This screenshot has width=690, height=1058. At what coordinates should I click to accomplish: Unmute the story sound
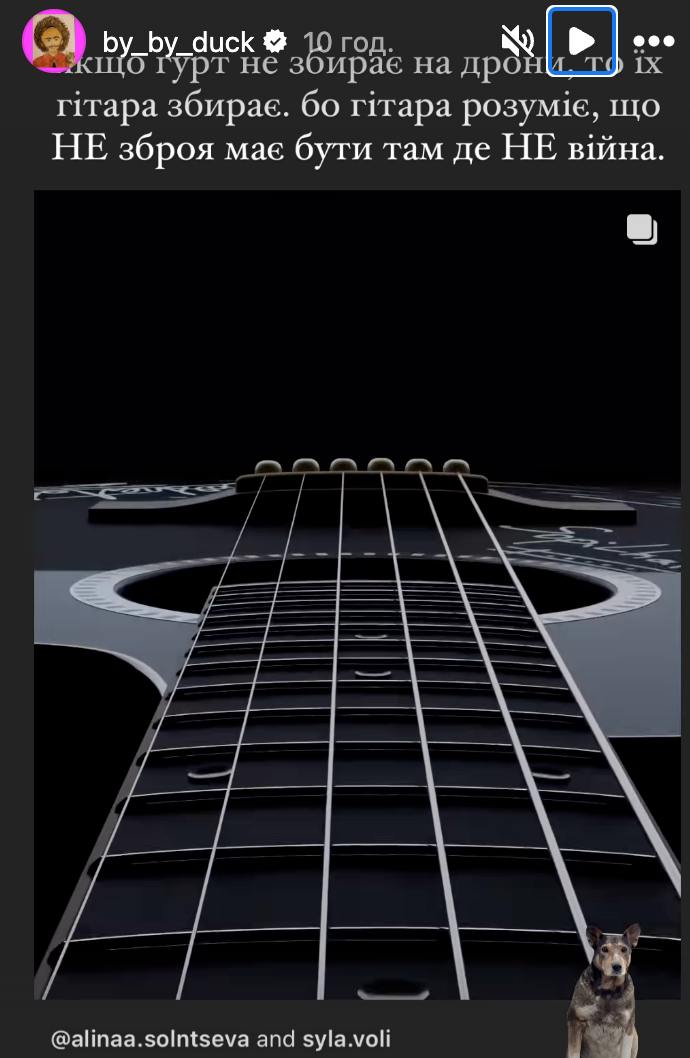coord(517,41)
